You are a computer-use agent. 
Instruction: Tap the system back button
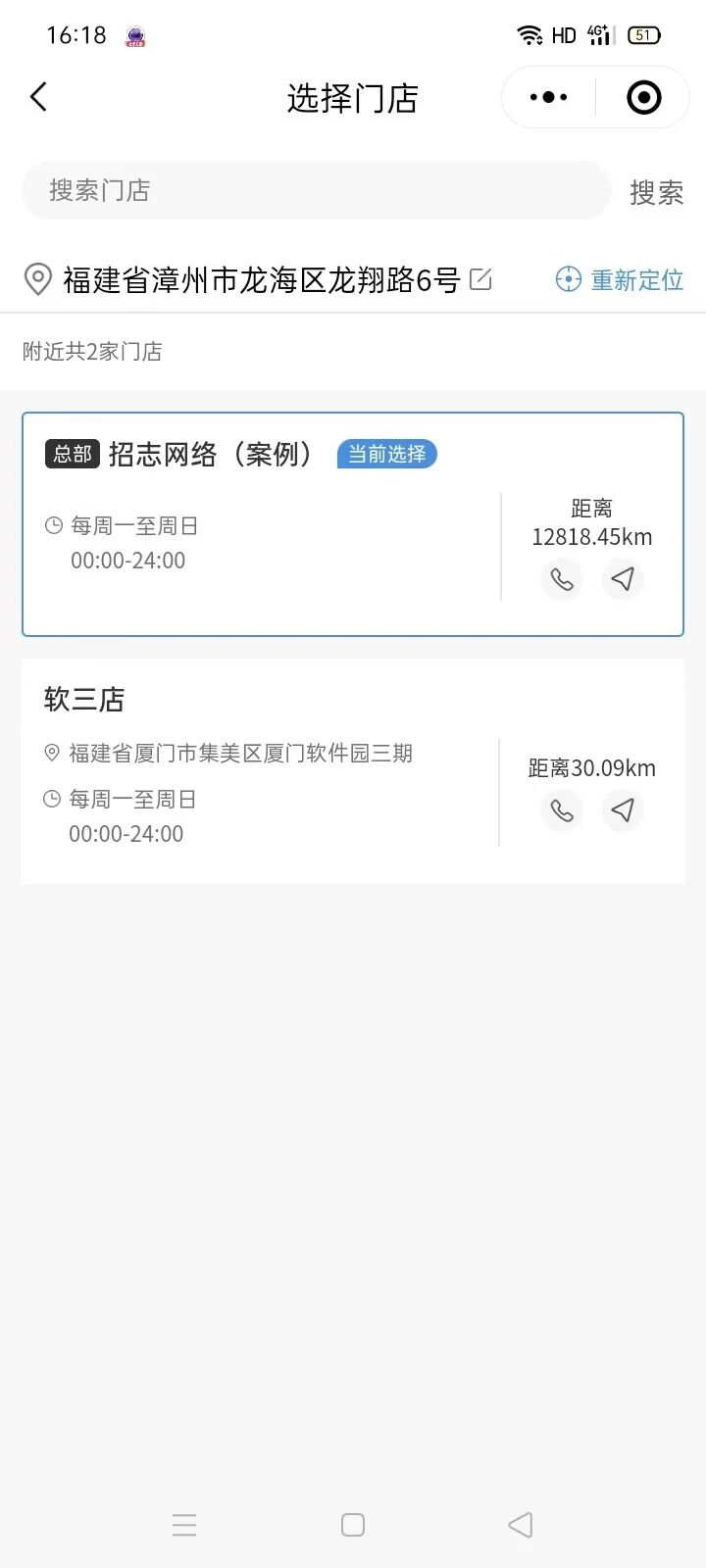(x=521, y=1525)
